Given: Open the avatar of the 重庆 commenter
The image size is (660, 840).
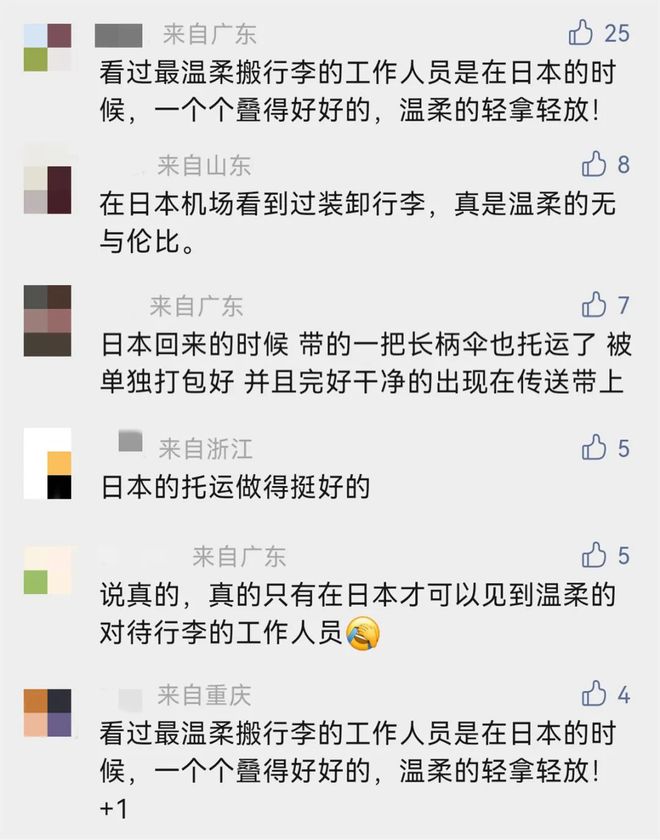Looking at the screenshot, I should pyautogui.click(x=47, y=713).
